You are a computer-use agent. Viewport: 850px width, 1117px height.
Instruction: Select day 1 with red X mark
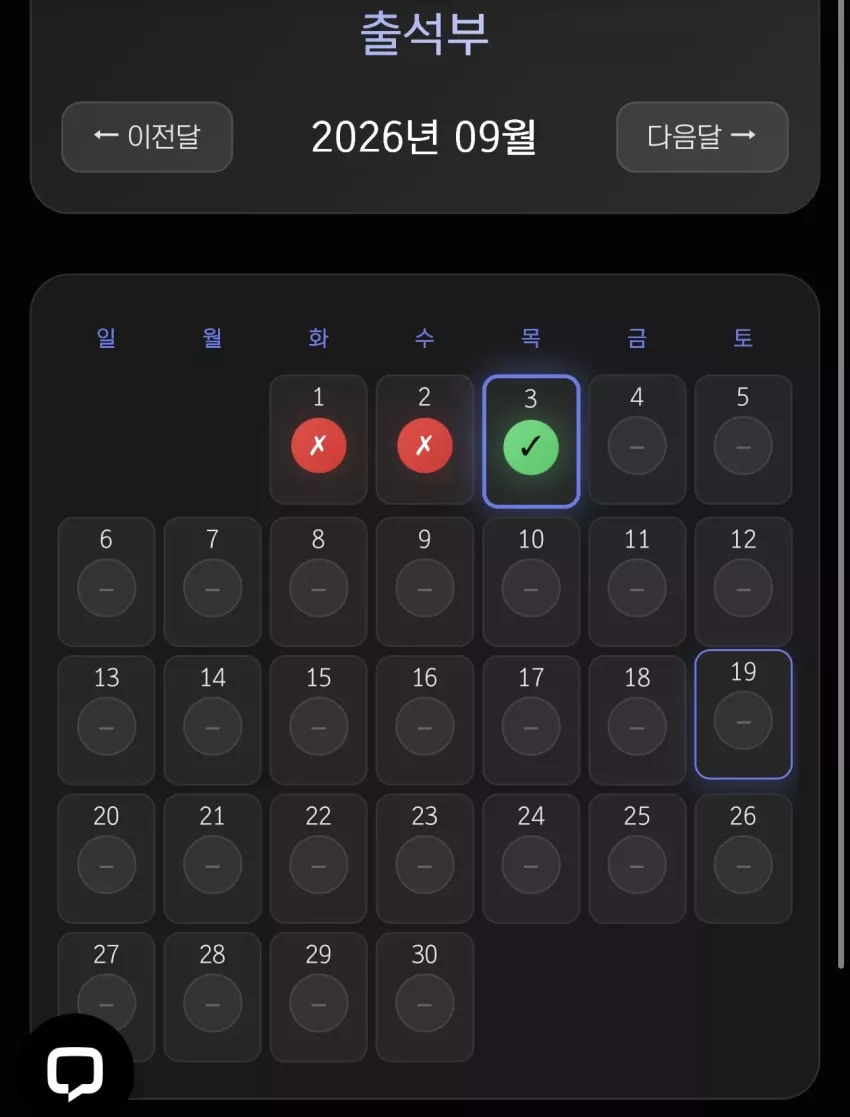point(318,440)
